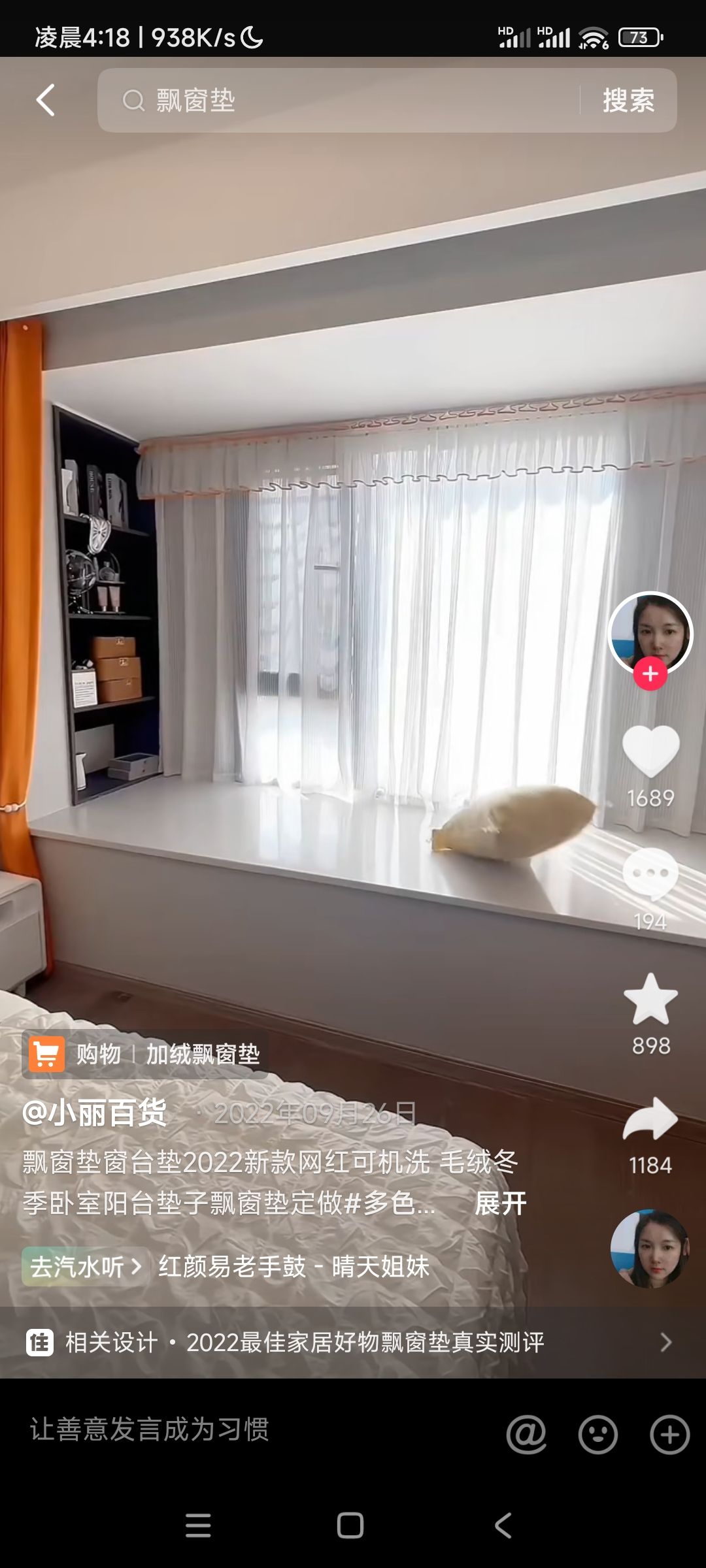Viewport: 706px width, 1568px height.
Task: Tap the plus icon in the comment bar
Action: [x=669, y=1434]
